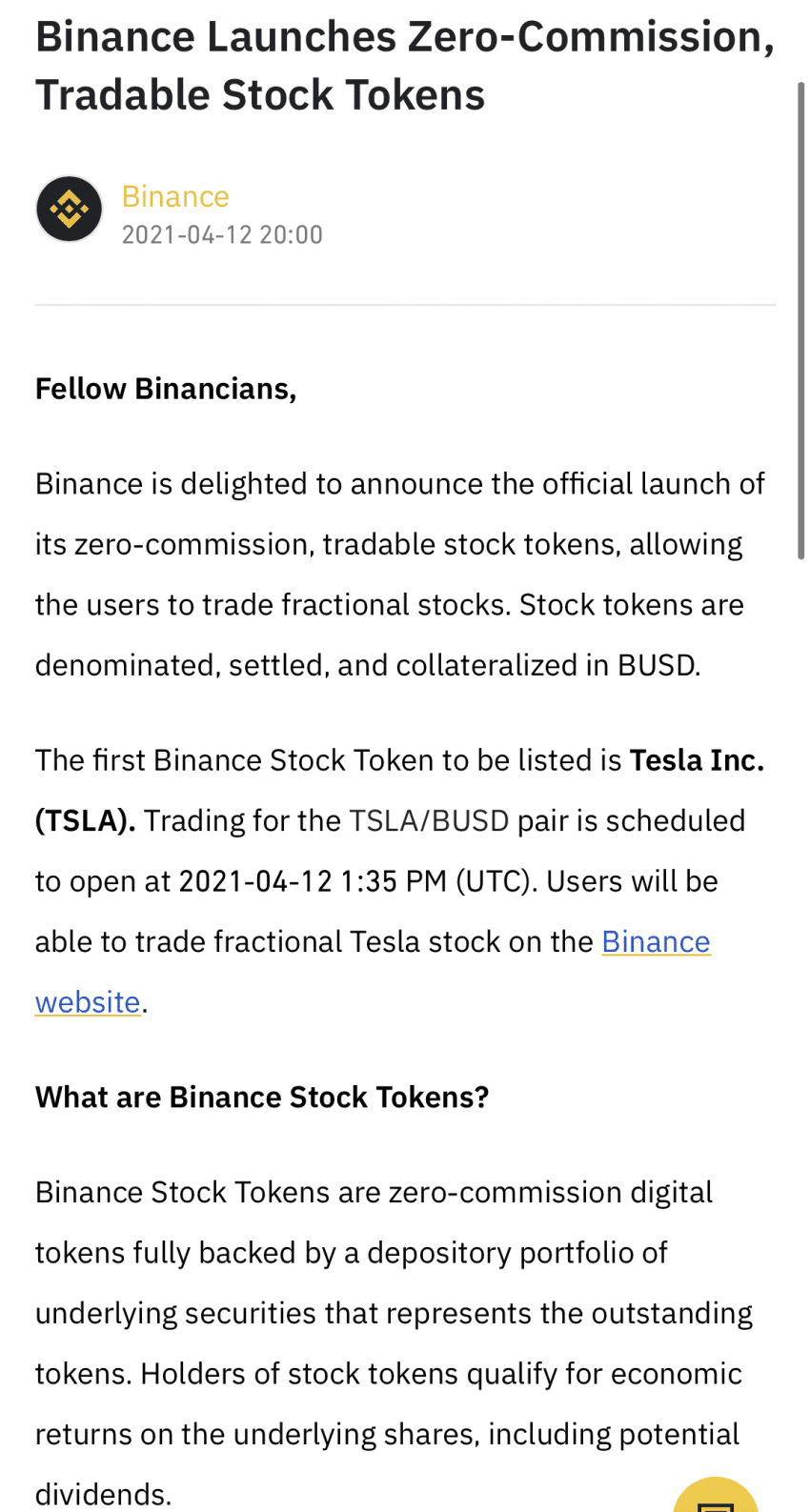
Task: Open the Binance website link
Action: 656,942
